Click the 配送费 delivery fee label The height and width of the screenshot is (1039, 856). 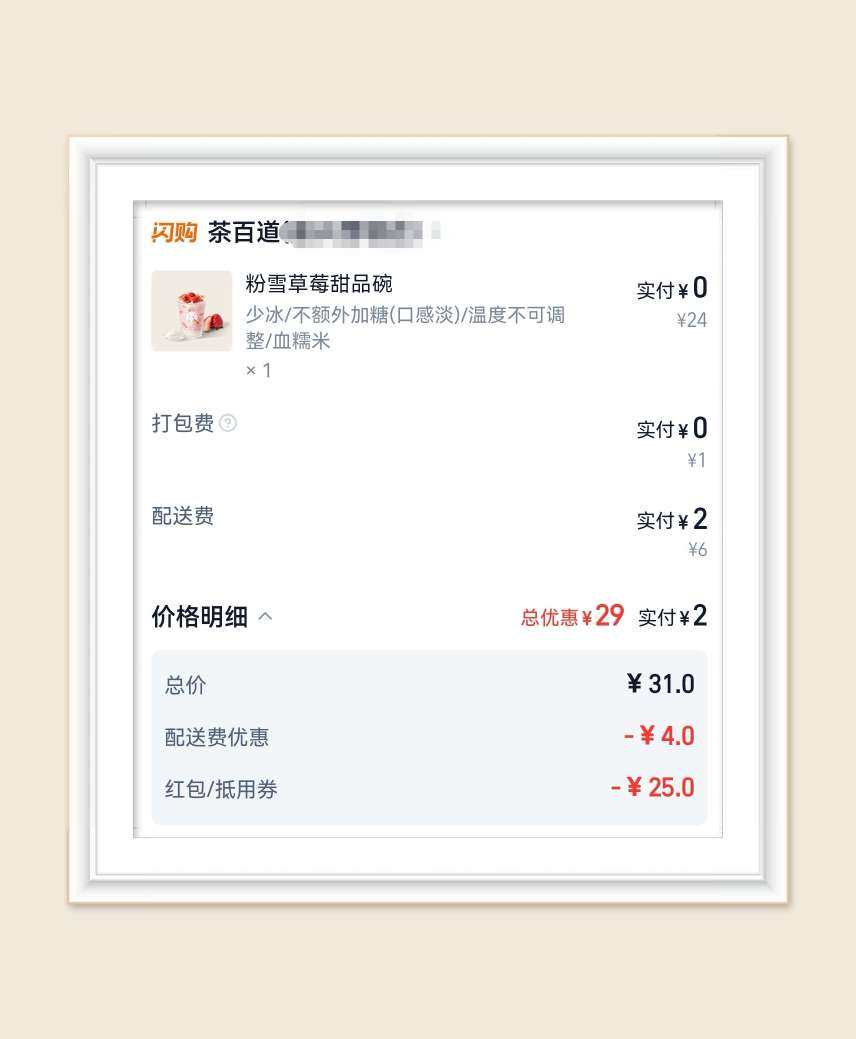pos(182,516)
